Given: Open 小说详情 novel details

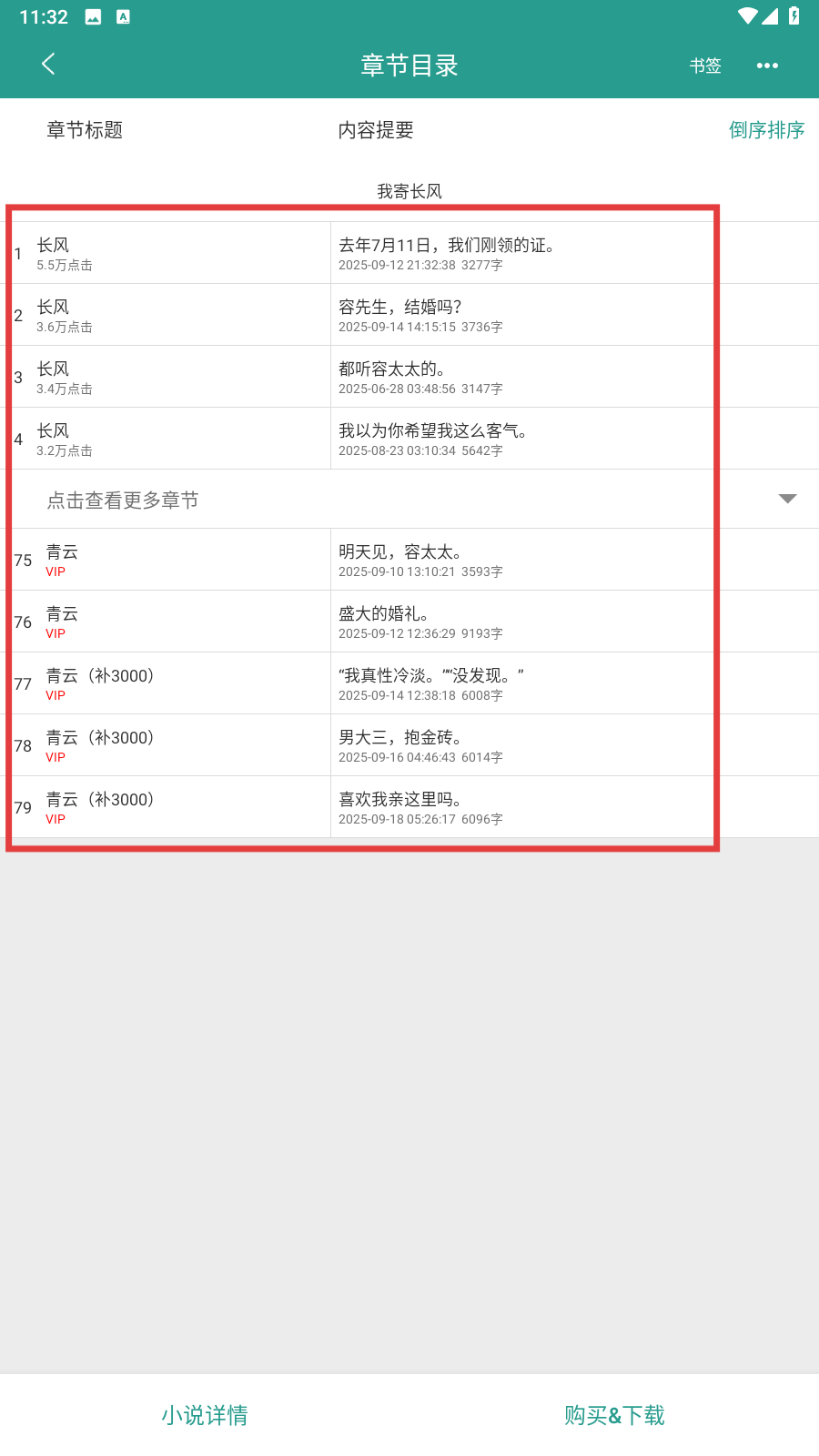Looking at the screenshot, I should (205, 1415).
